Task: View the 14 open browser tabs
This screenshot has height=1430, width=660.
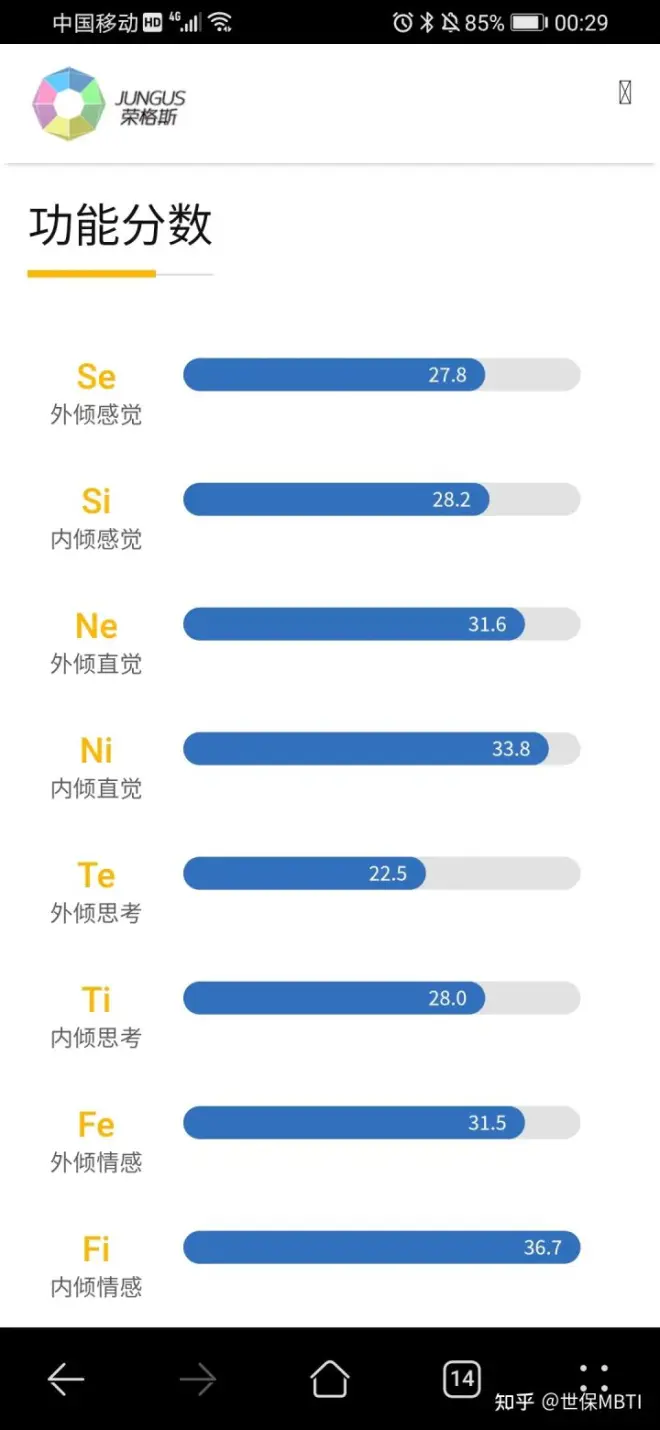Action: click(461, 1380)
